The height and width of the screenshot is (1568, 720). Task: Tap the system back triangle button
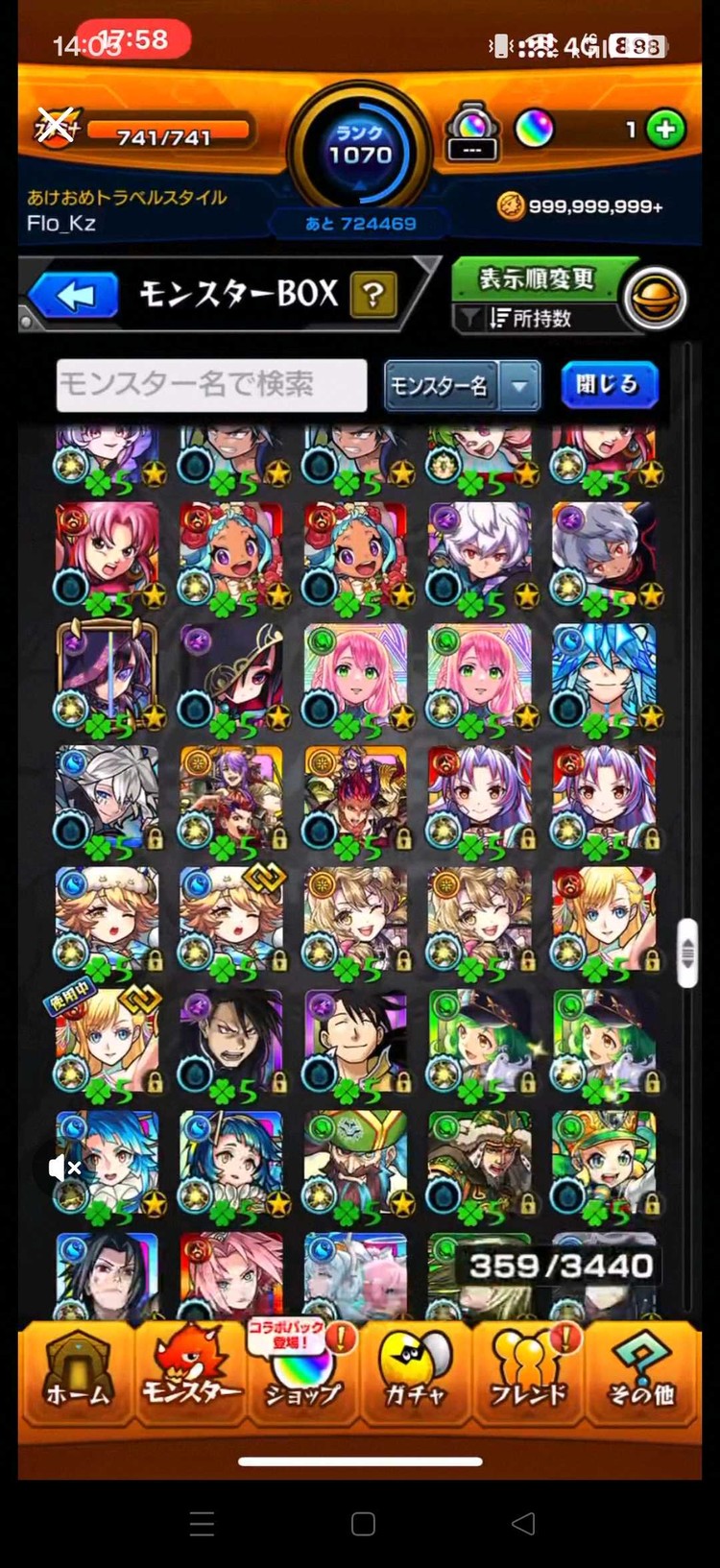tap(523, 1523)
